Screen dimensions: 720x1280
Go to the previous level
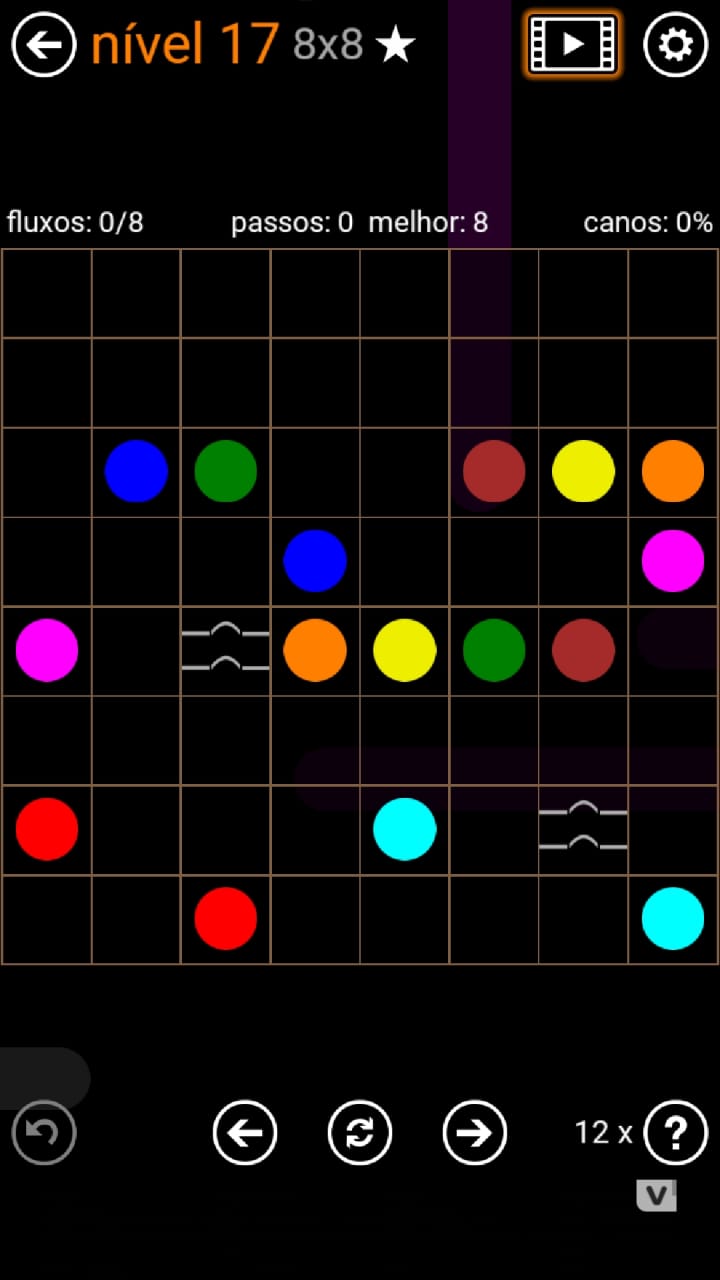coord(245,1132)
